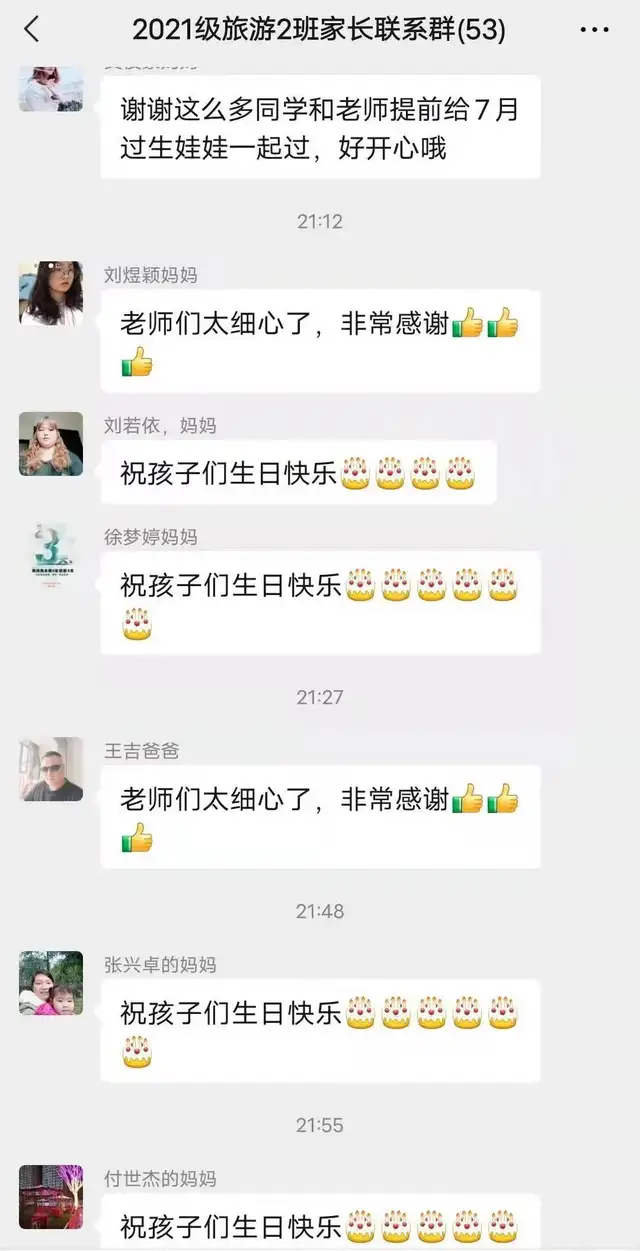Tap 张兴卓的妈妈's avatar photo
Viewport: 640px width, 1251px height.
(x=51, y=983)
